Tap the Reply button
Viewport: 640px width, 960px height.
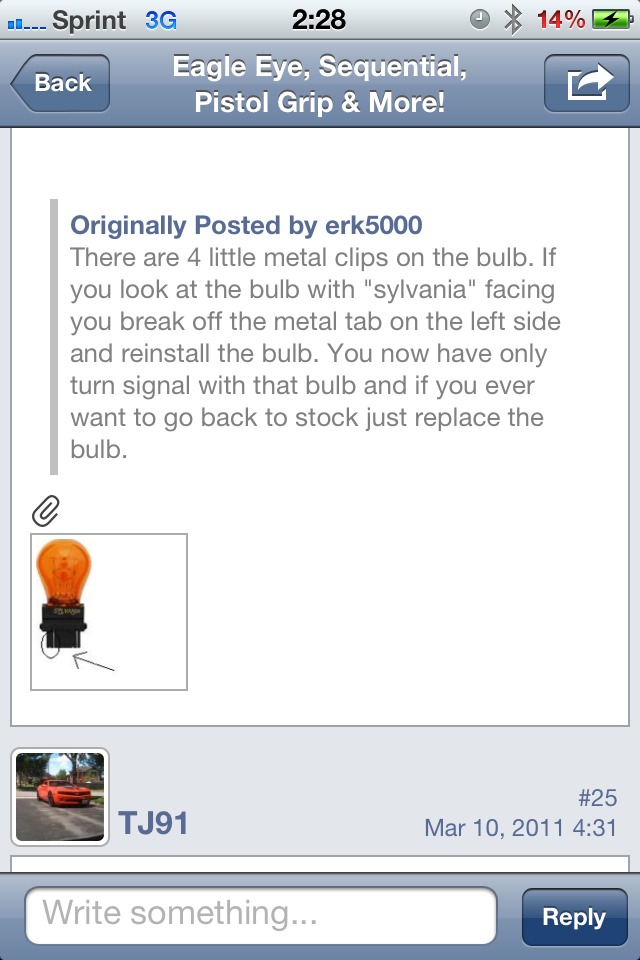(x=574, y=916)
